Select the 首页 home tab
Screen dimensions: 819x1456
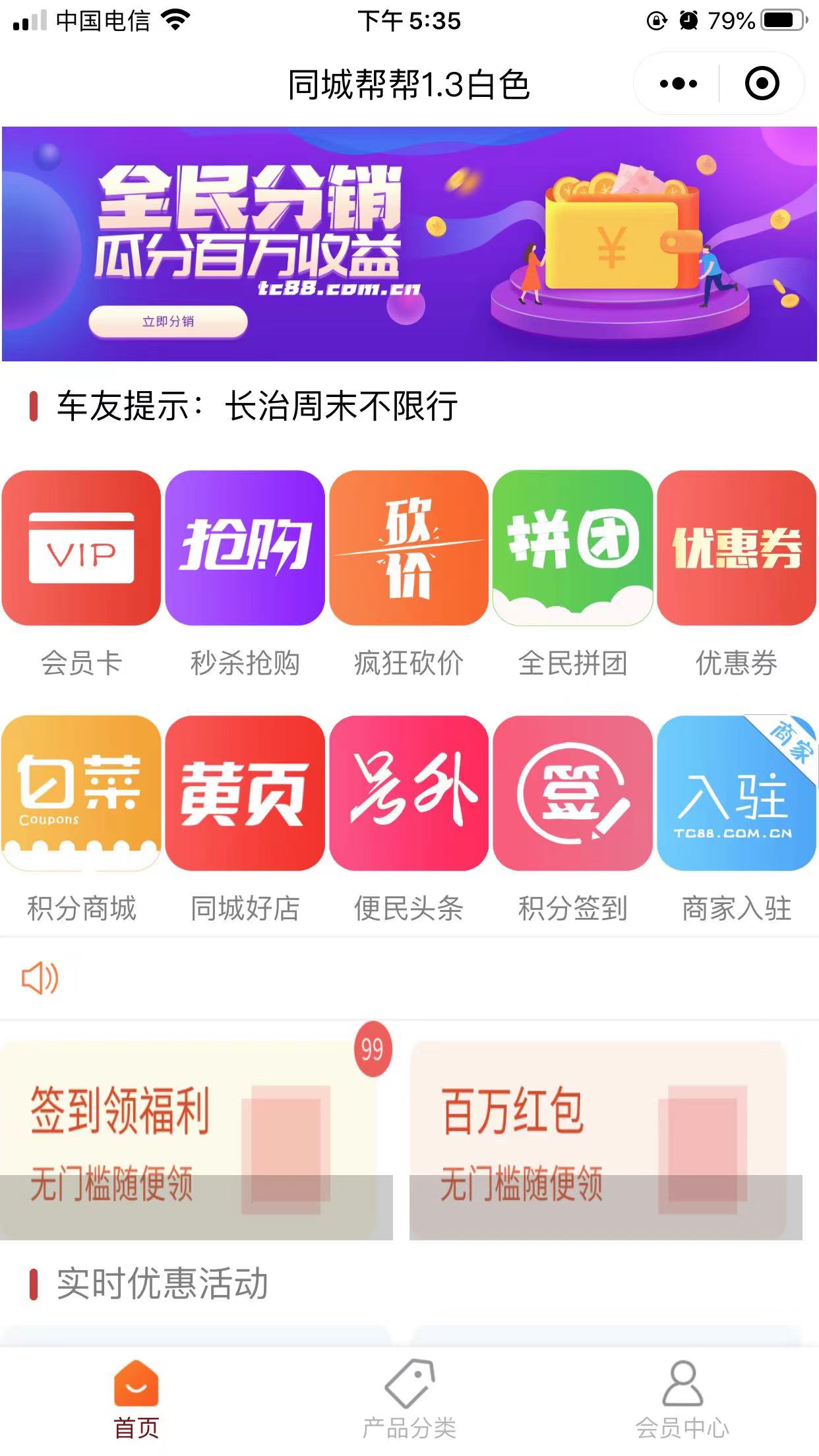136,1399
